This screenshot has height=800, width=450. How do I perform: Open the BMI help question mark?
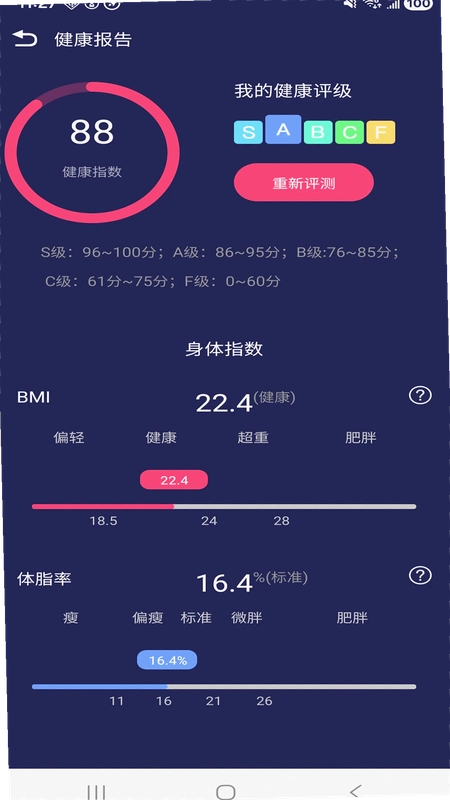[x=420, y=395]
